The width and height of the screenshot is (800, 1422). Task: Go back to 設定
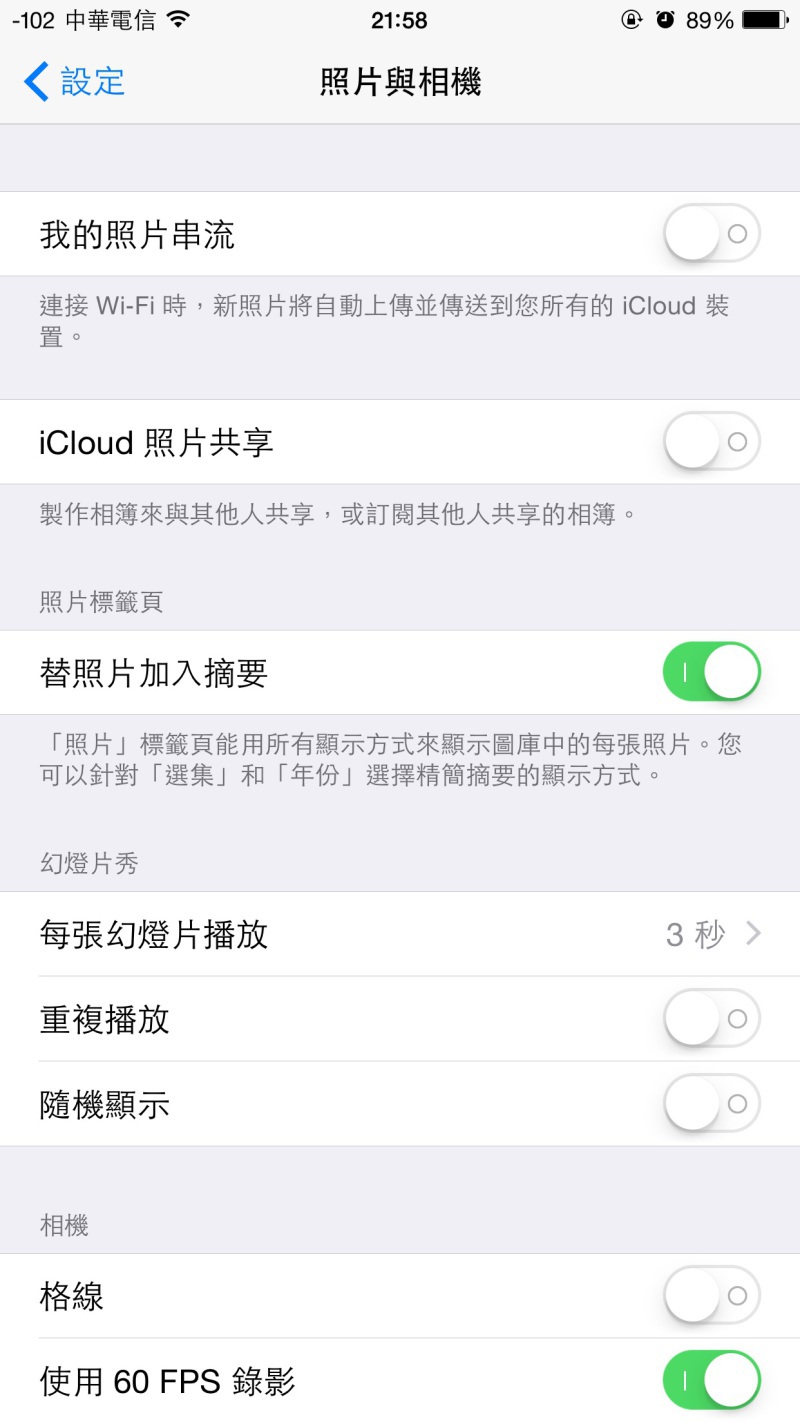tap(75, 82)
